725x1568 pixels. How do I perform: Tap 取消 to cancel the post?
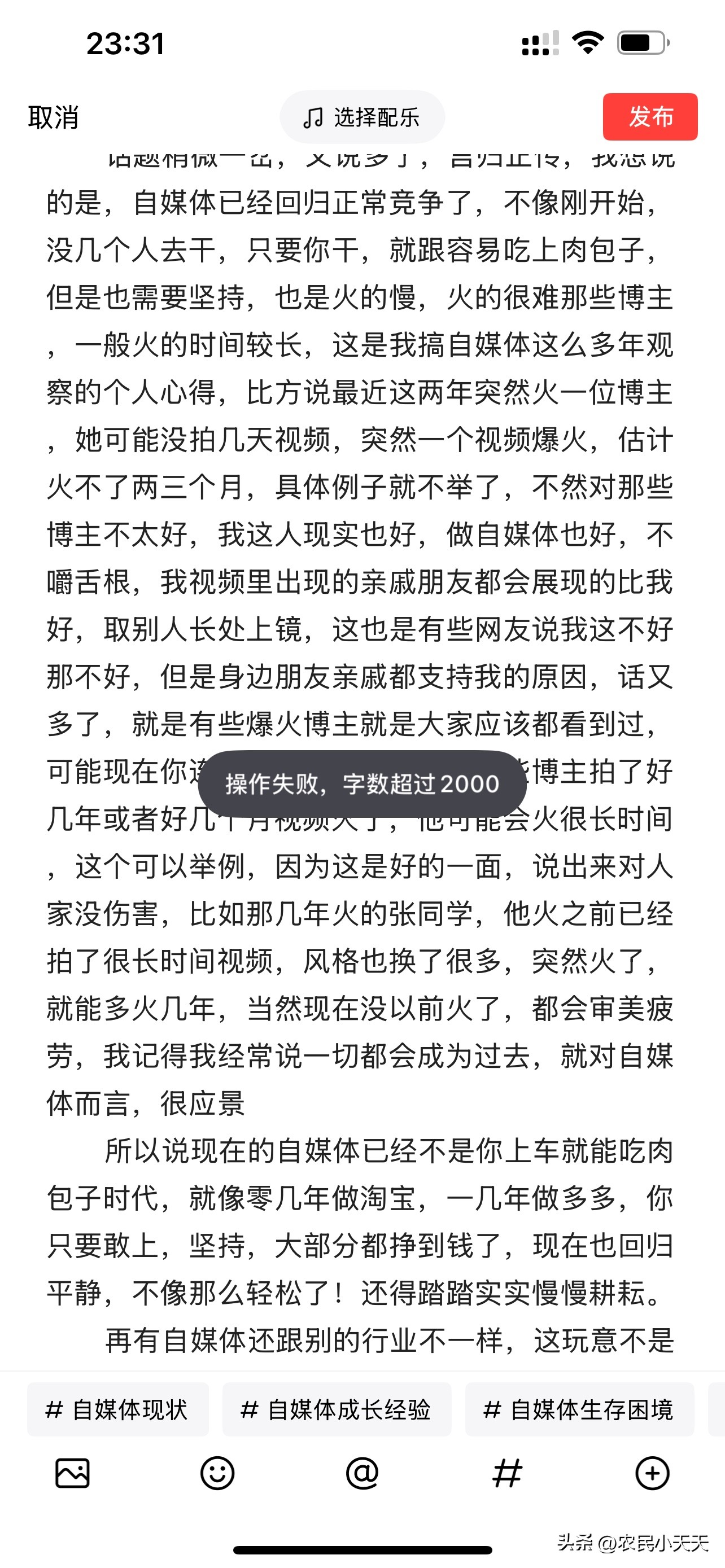tap(54, 117)
